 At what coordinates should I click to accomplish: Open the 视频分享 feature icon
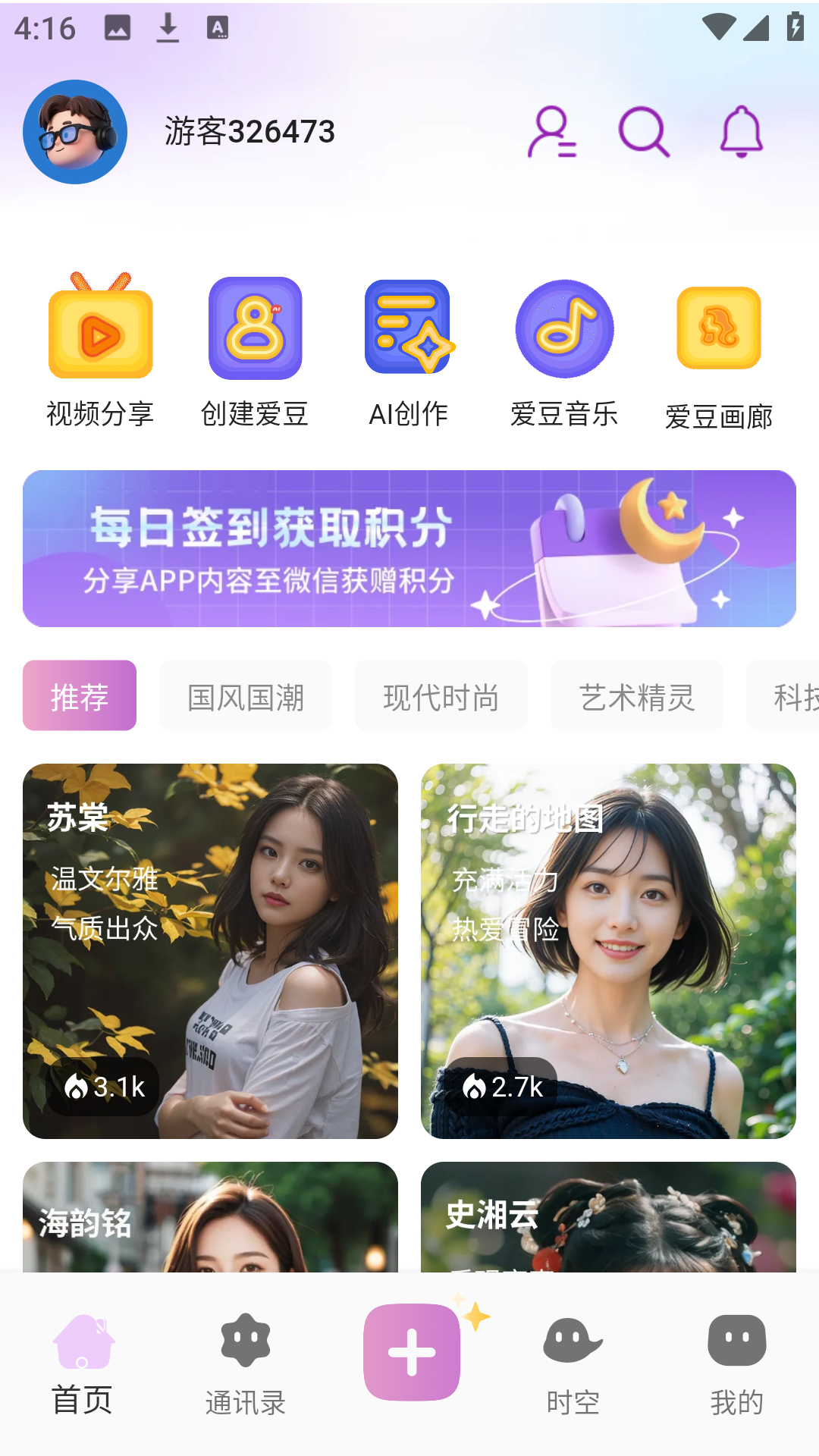tap(99, 328)
